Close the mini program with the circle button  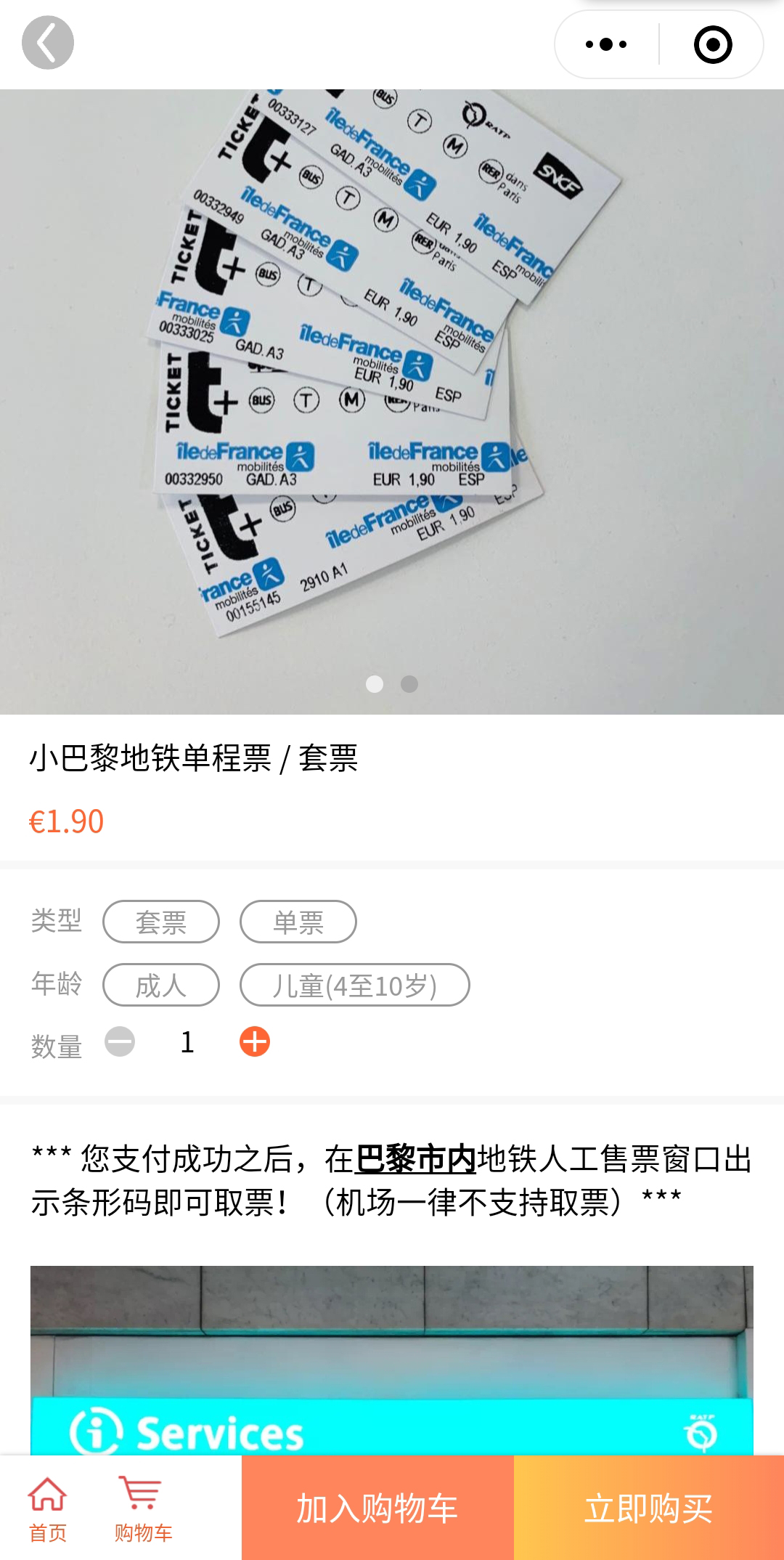point(713,44)
